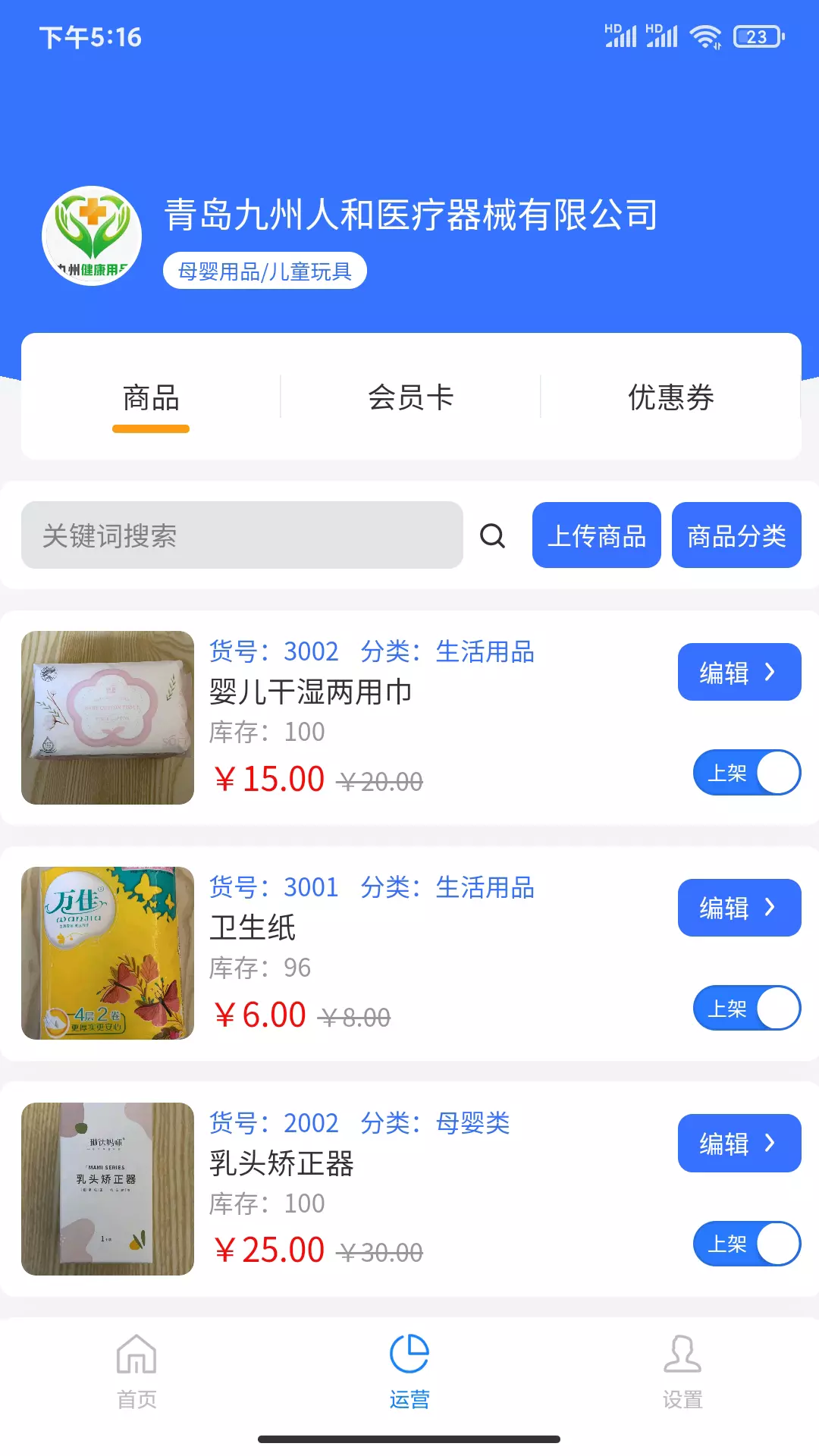Toggle 上架 switch for 乳头矫正器
Viewport: 819px width, 1456px height.
pyautogui.click(x=747, y=1244)
